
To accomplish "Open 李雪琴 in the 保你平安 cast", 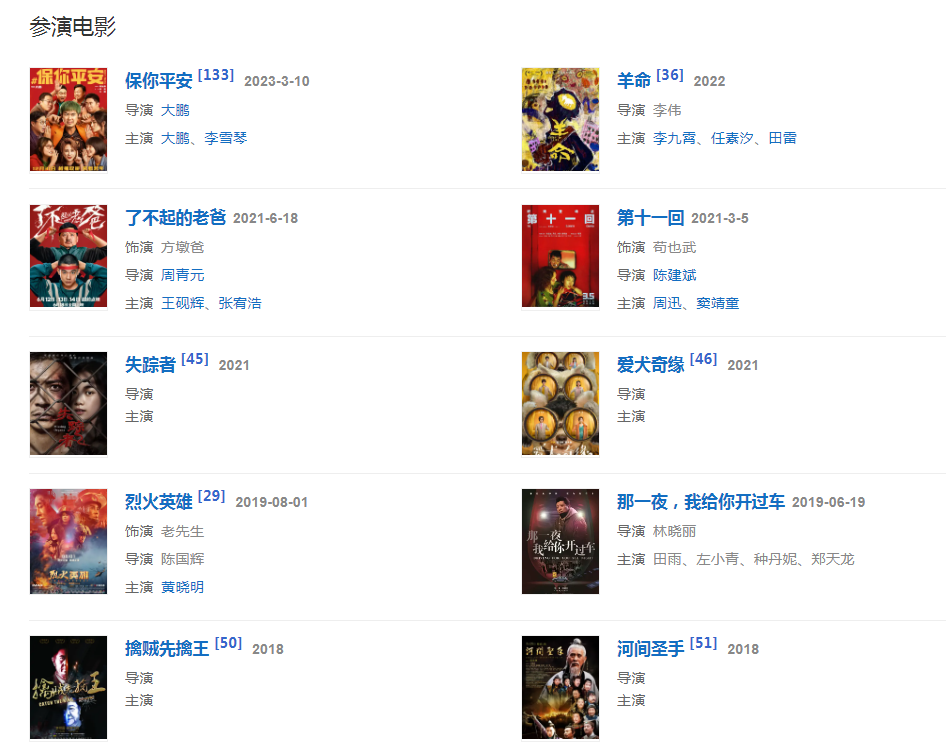I will click(226, 138).
